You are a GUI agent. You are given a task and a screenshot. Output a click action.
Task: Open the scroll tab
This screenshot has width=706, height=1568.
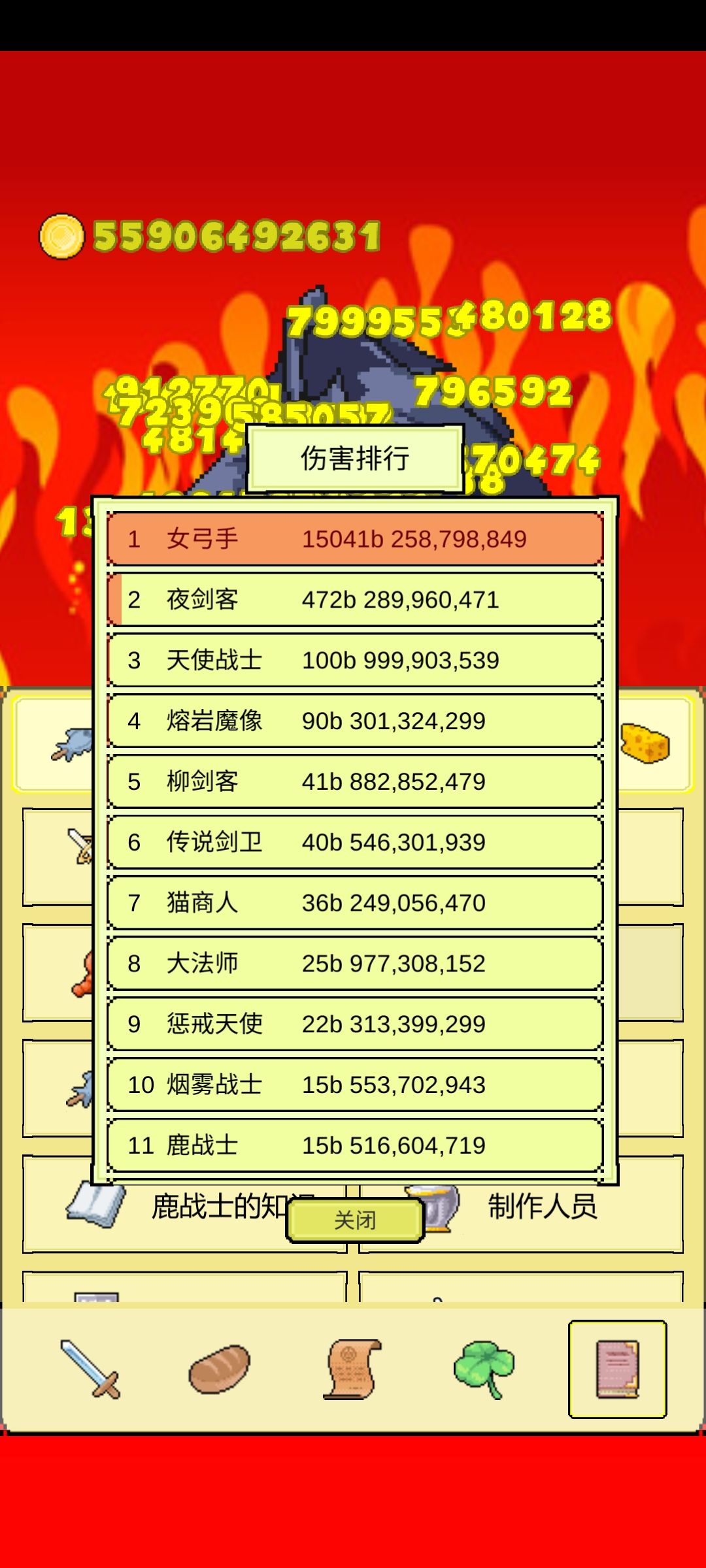tap(352, 1369)
